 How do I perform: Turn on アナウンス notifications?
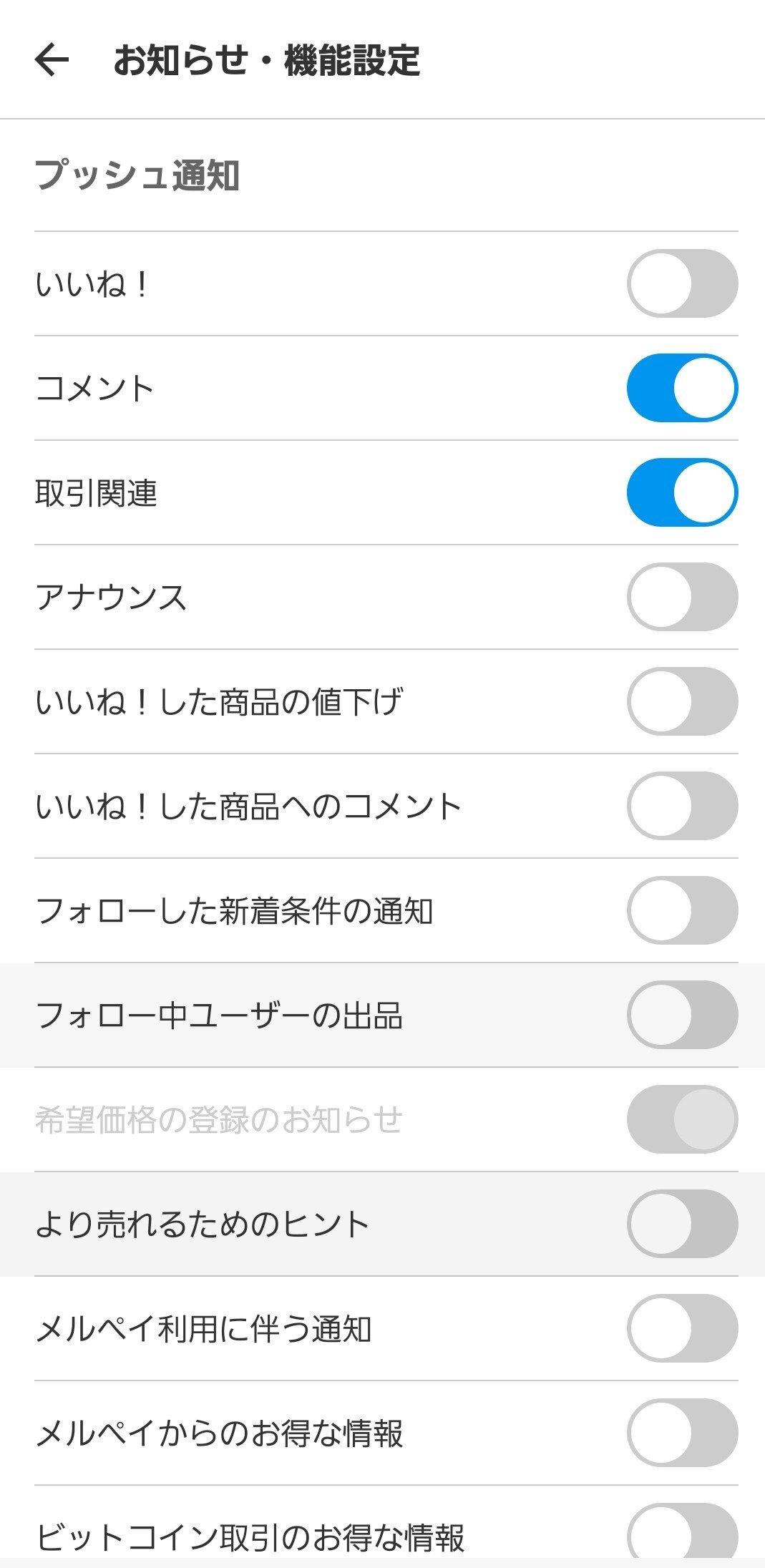(682, 597)
